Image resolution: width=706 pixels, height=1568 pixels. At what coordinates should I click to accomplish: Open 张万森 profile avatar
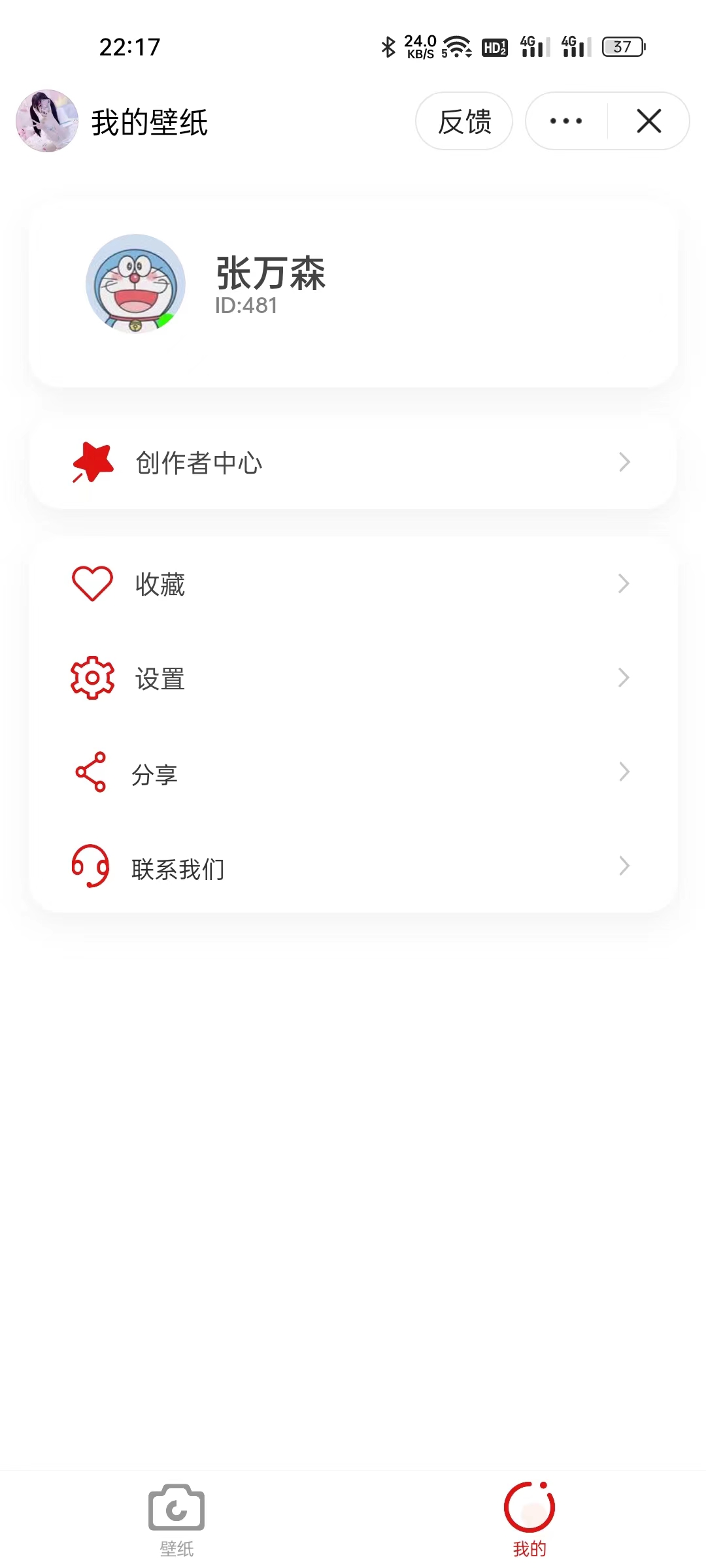[x=136, y=284]
